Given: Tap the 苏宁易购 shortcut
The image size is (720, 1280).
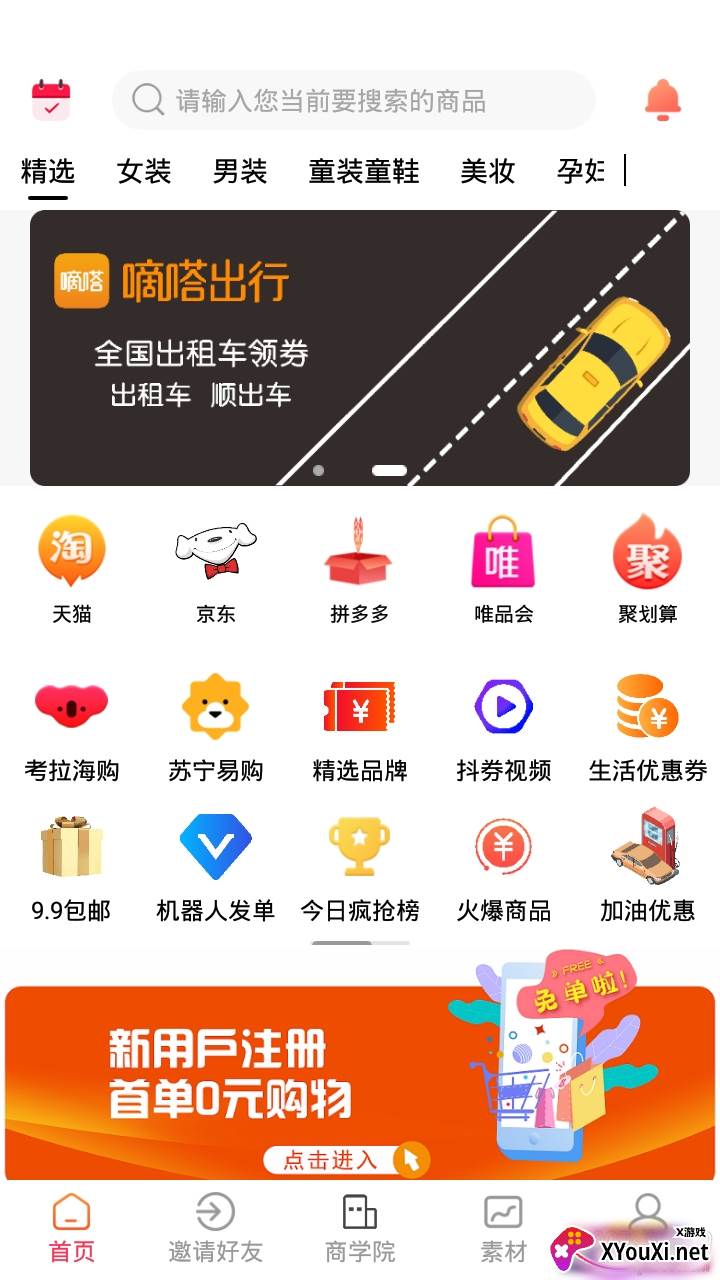Looking at the screenshot, I should point(216,726).
